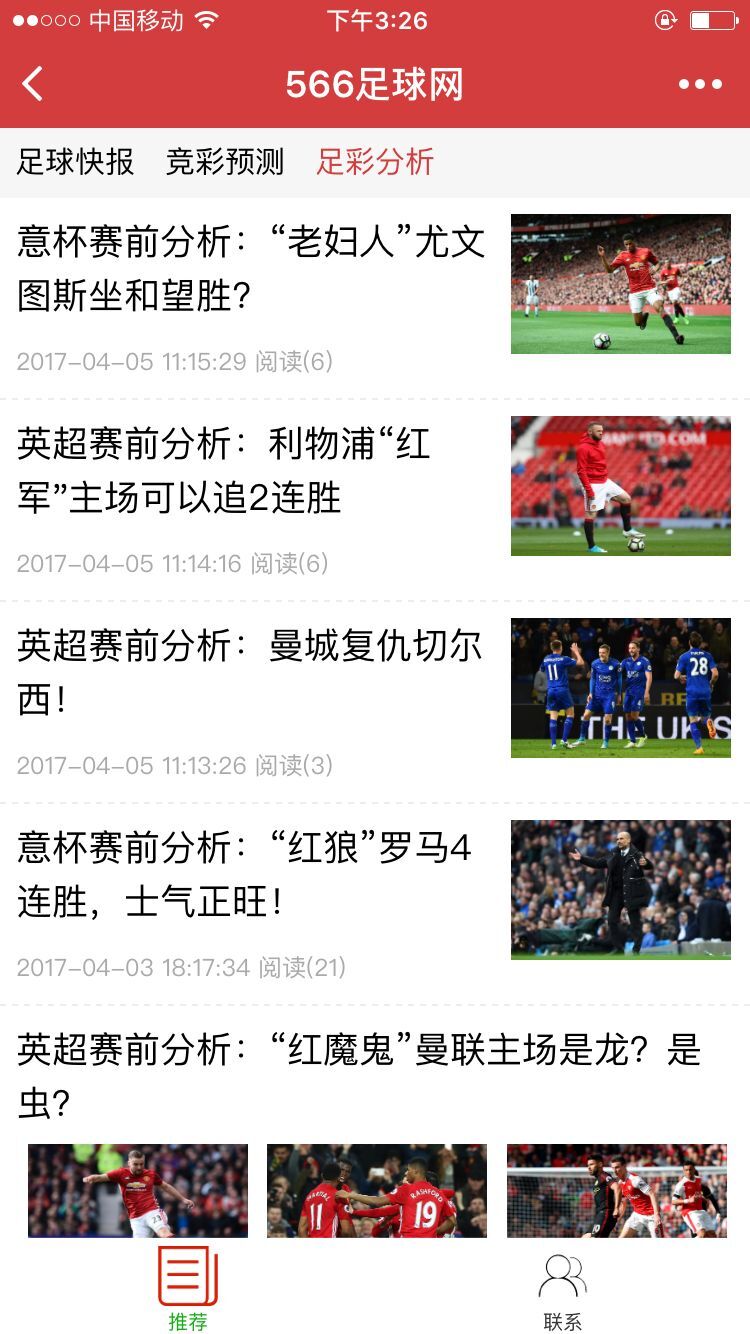Open the 联系 bottom tab
Screen dimensions: 750x1334
562,1288
